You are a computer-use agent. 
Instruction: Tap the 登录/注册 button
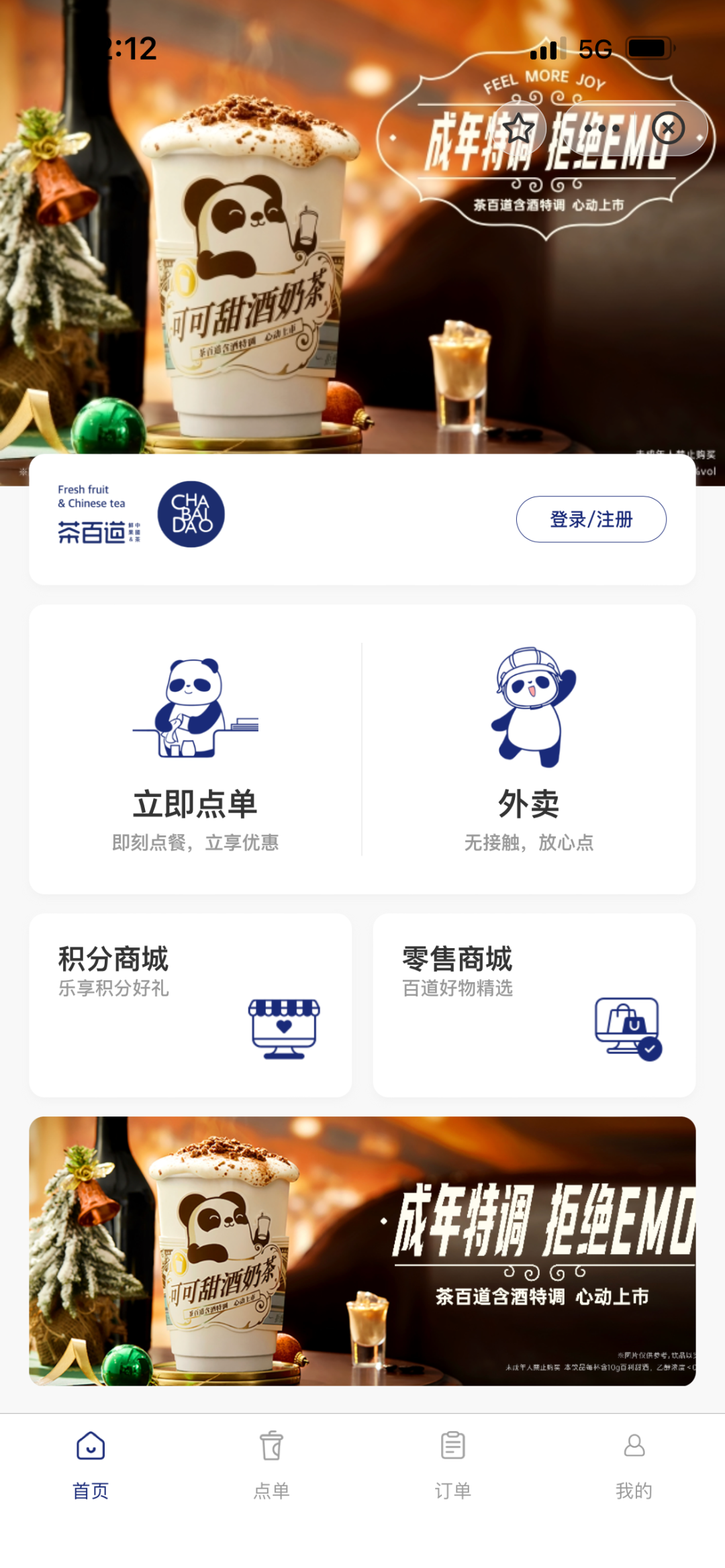click(591, 519)
